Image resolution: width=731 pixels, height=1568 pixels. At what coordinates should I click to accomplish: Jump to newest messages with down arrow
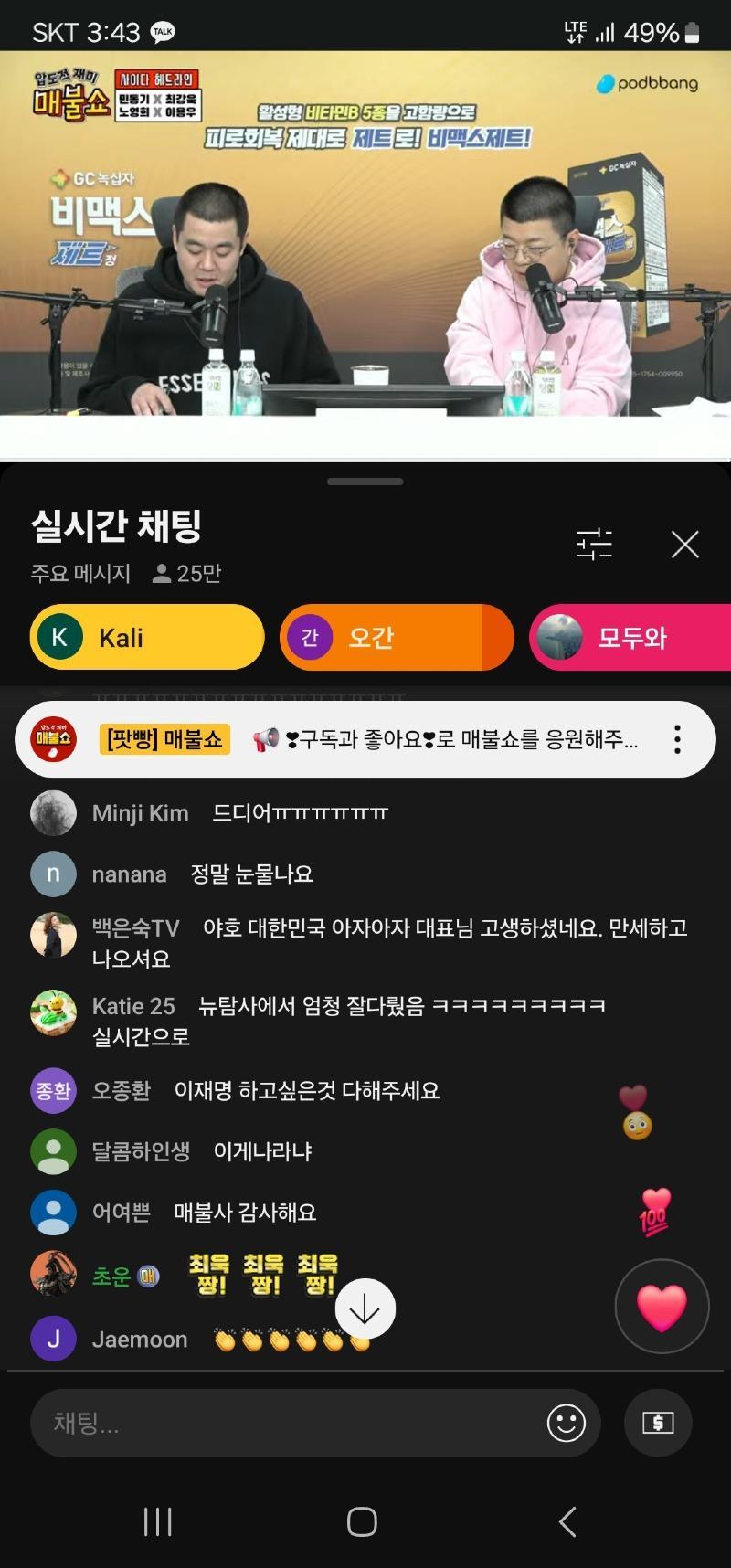tap(366, 1308)
